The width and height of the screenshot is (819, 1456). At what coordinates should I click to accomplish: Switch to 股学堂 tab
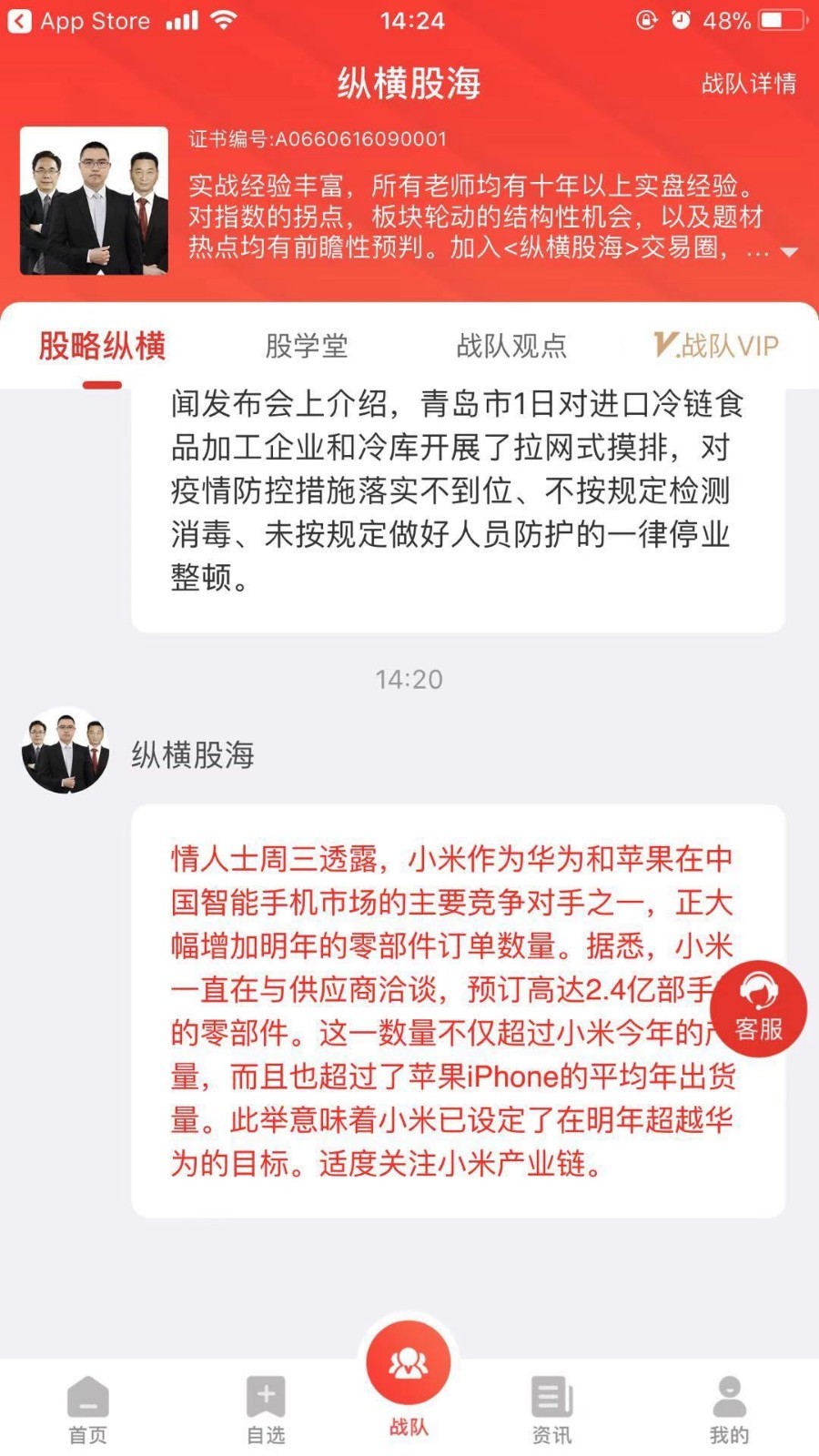(x=306, y=346)
